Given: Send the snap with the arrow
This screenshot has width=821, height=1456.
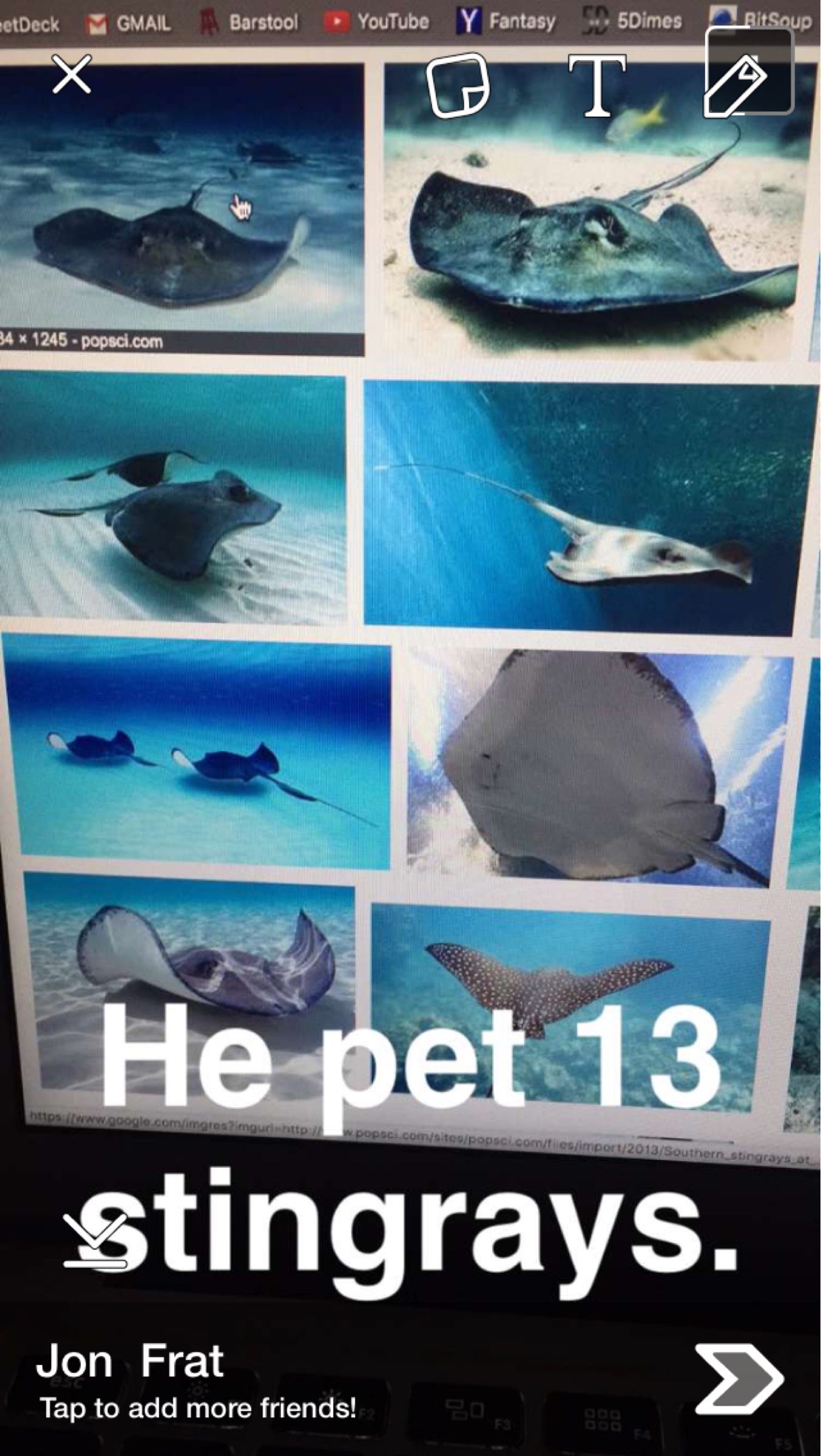Looking at the screenshot, I should (738, 1378).
